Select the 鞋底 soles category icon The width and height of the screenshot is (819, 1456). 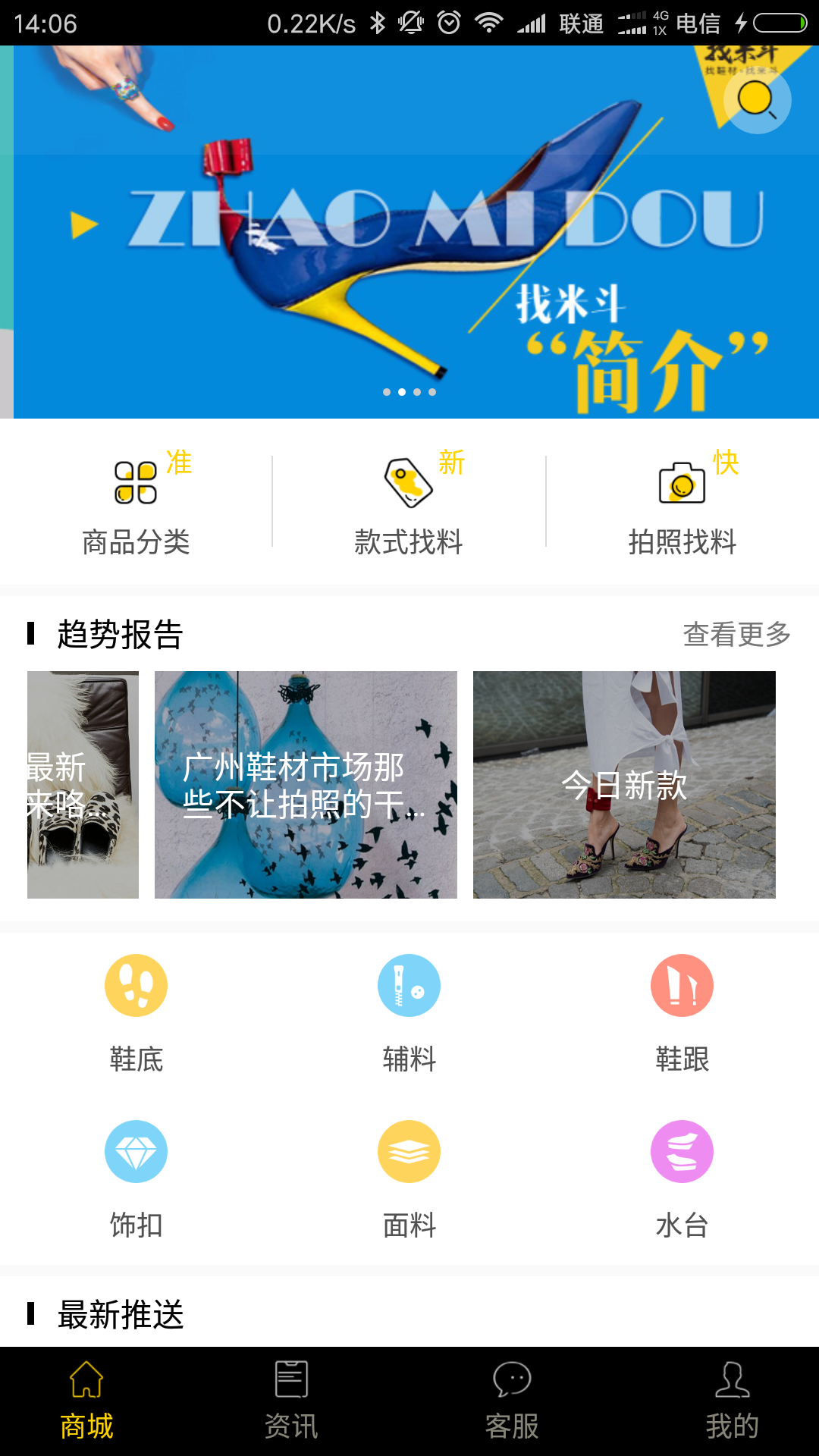click(136, 985)
